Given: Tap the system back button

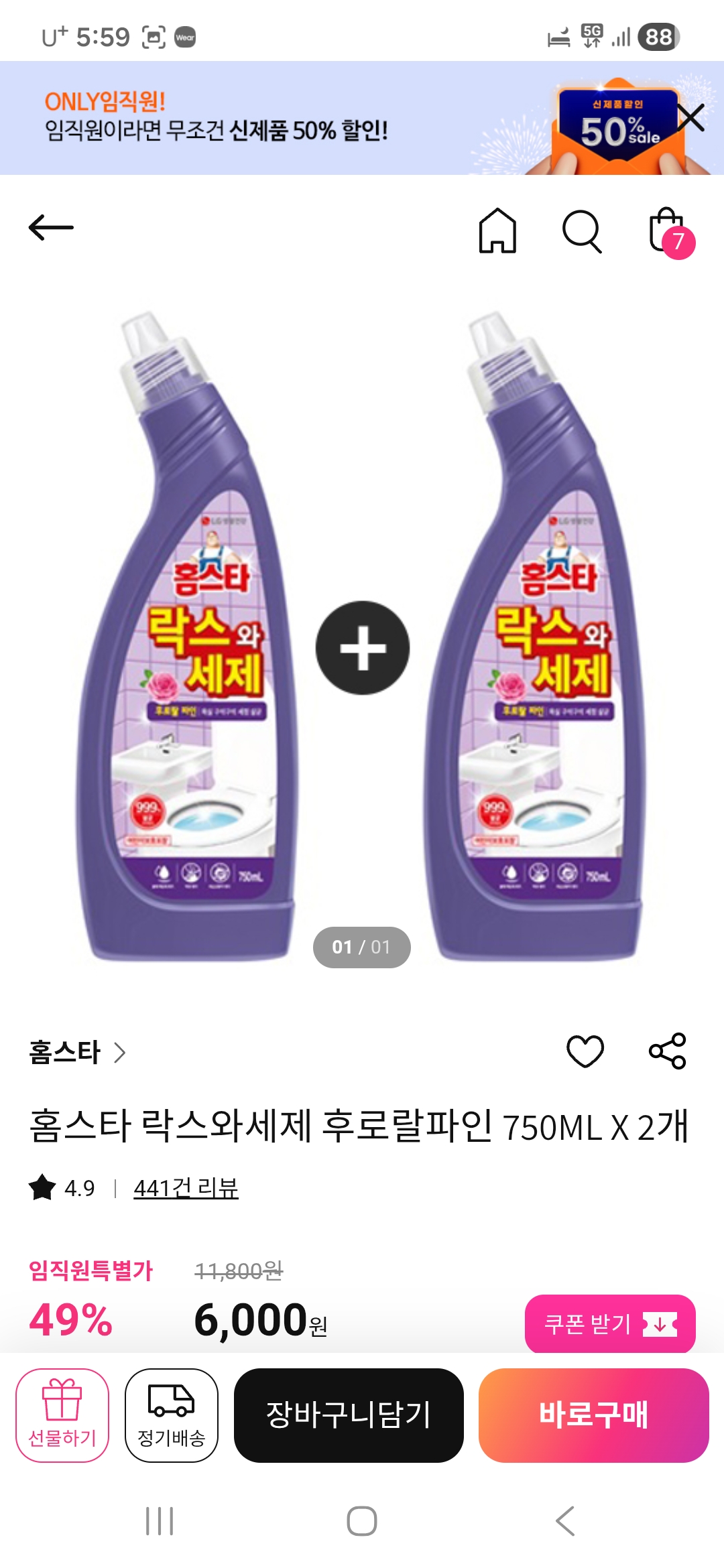Looking at the screenshot, I should click(565, 1521).
